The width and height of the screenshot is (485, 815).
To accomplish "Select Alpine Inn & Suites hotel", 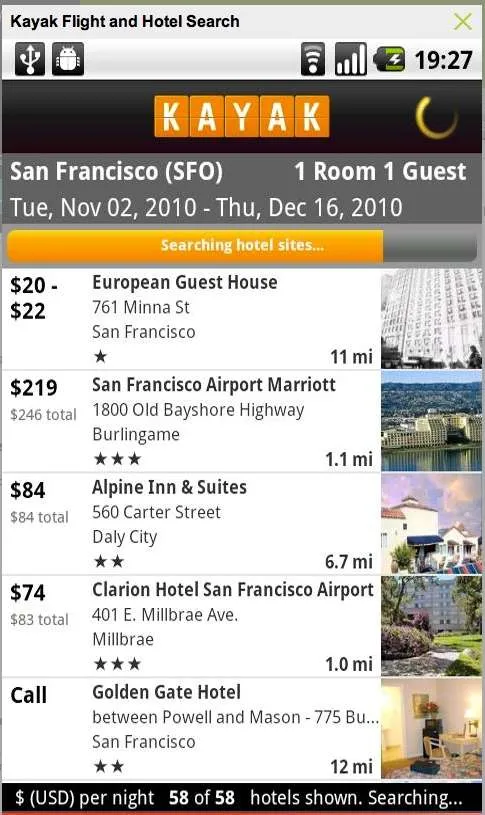I will click(242, 523).
